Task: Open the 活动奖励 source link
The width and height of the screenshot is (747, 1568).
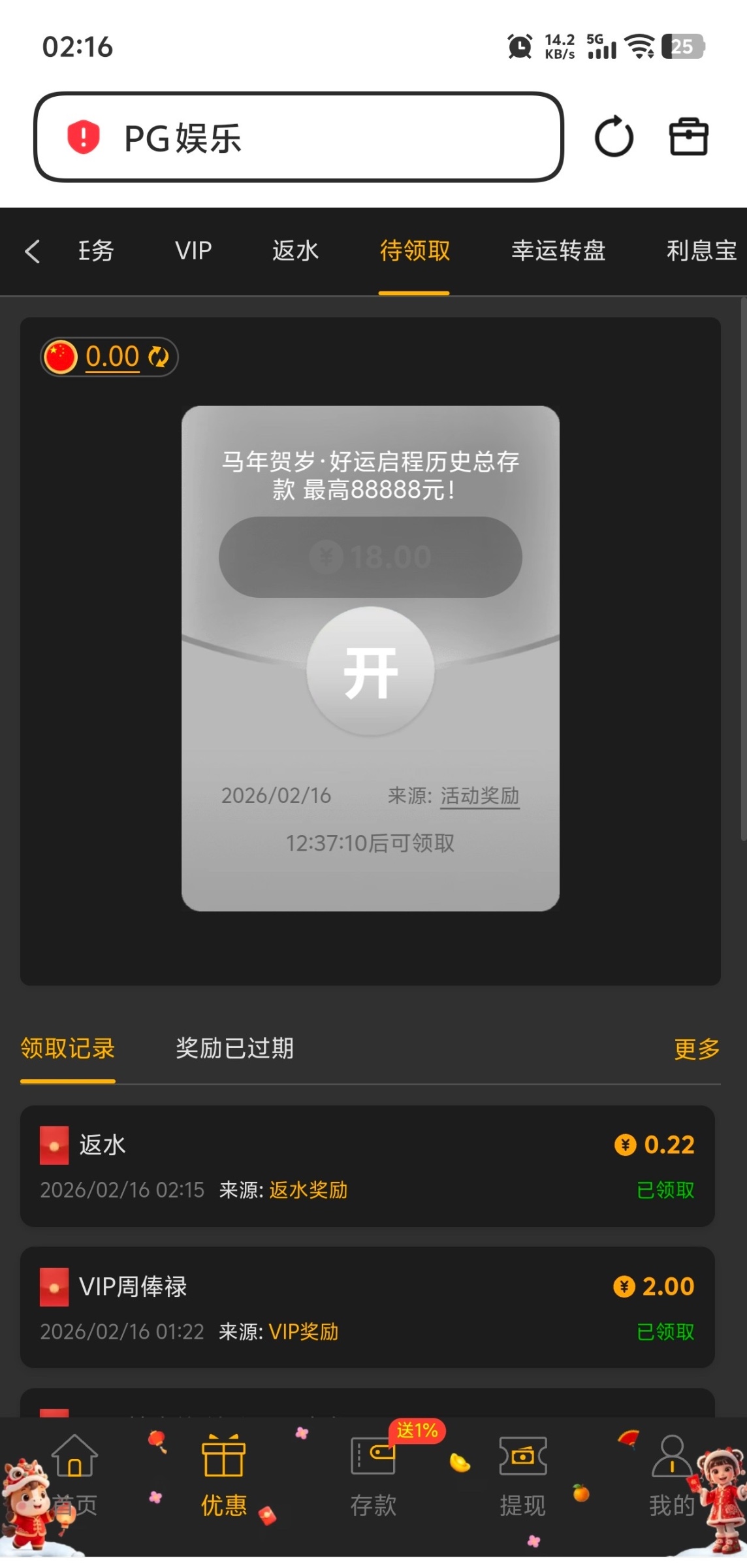Action: (480, 796)
